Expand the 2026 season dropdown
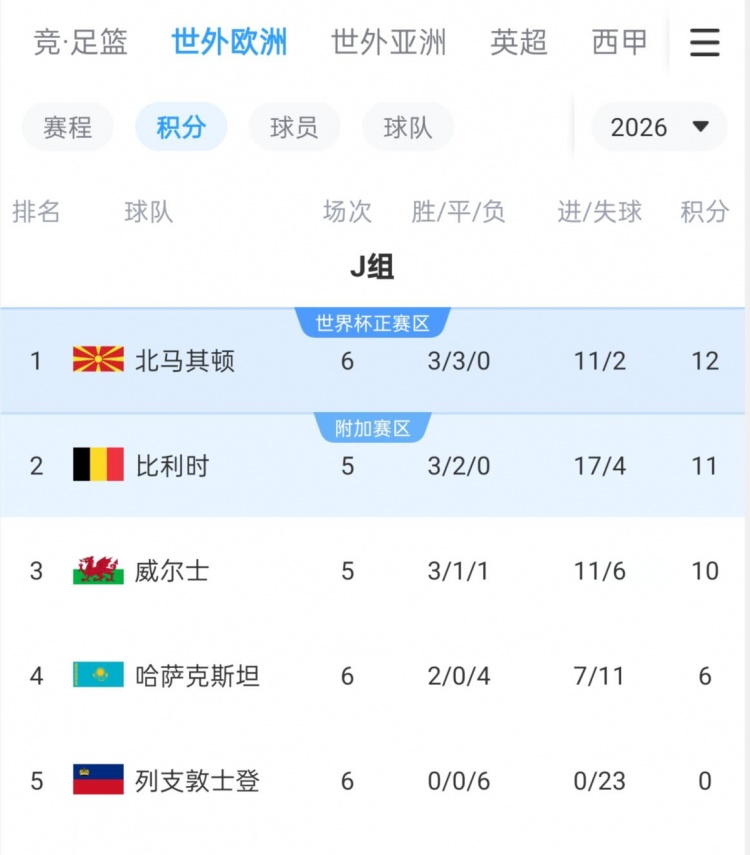Viewport: 750px width, 855px height. 659,127
